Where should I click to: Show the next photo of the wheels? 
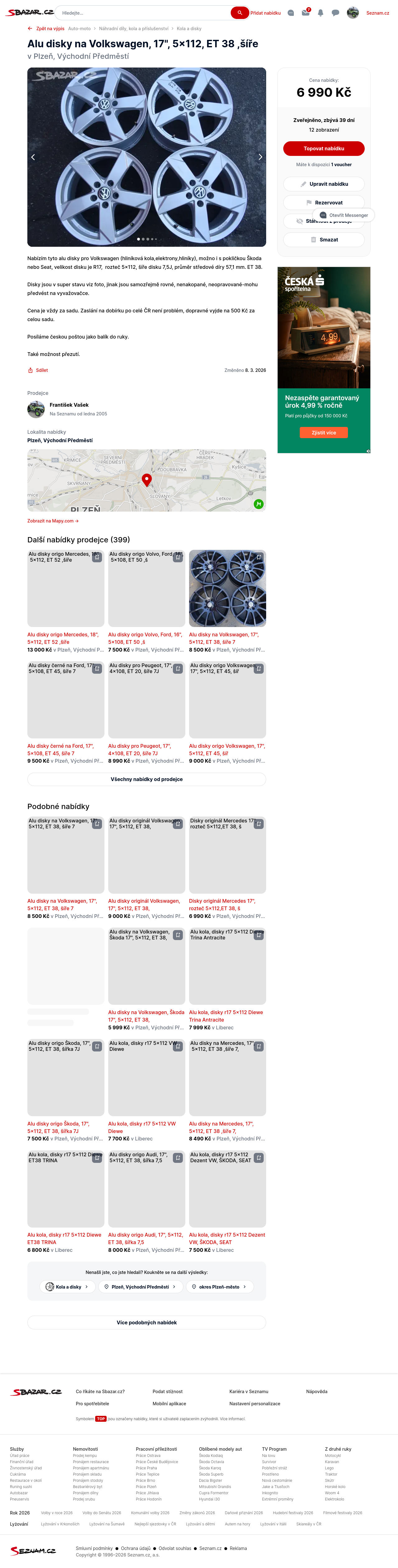coord(260,157)
